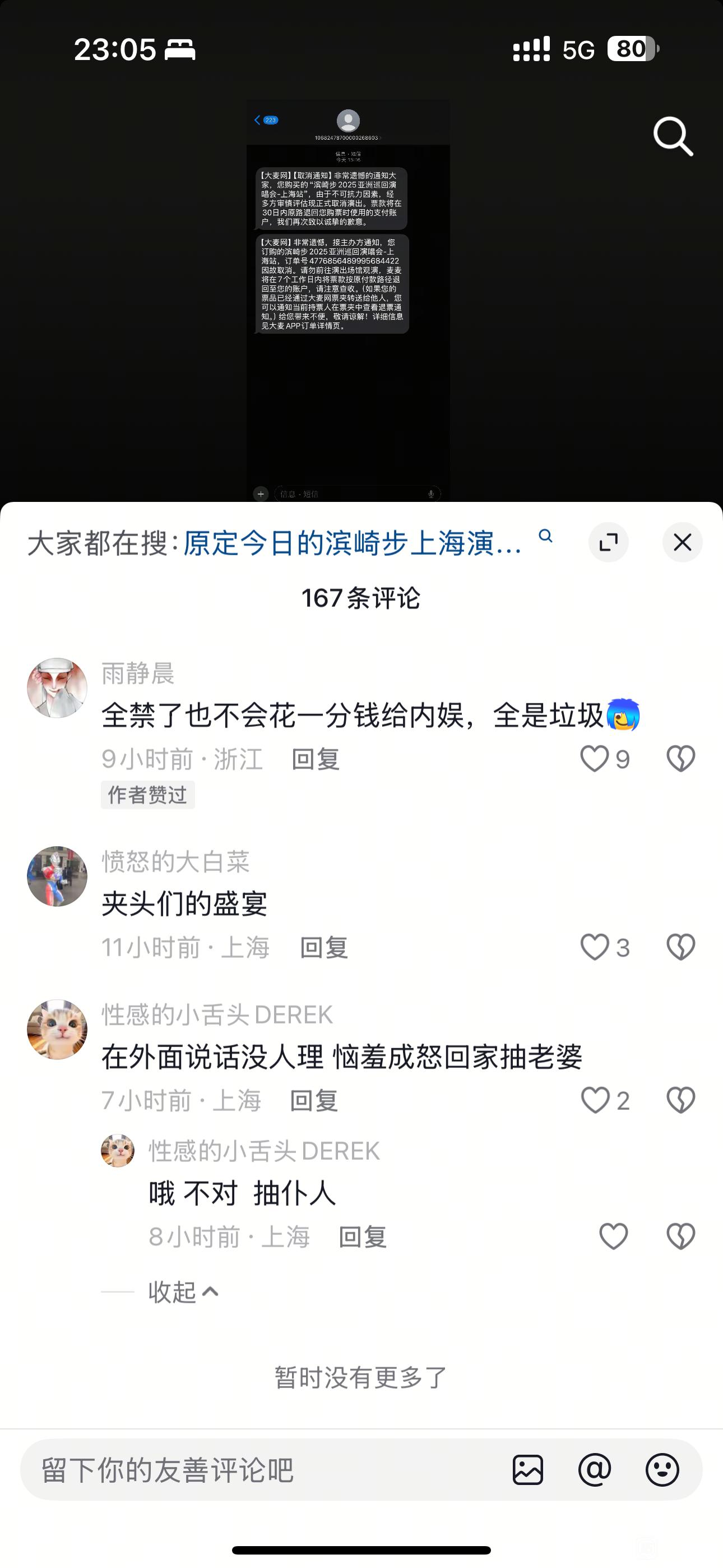Open the emoji picker

(x=662, y=1470)
